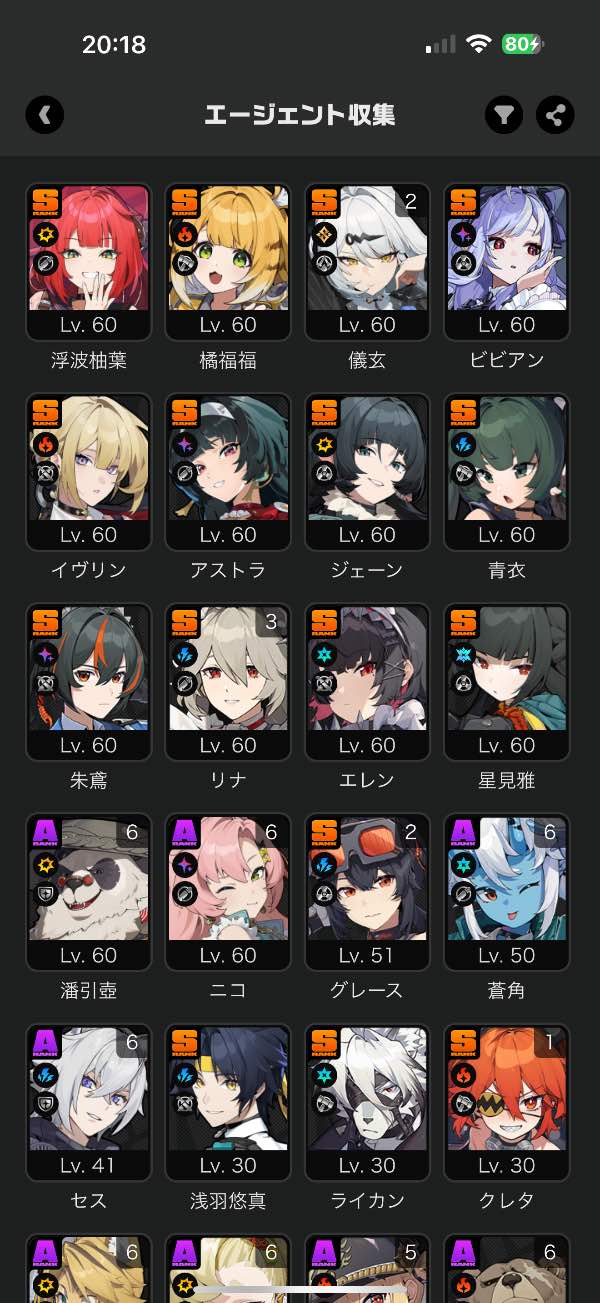View ジェーン agent details
Image resolution: width=600 pixels, height=1303 pixels.
coord(368,472)
